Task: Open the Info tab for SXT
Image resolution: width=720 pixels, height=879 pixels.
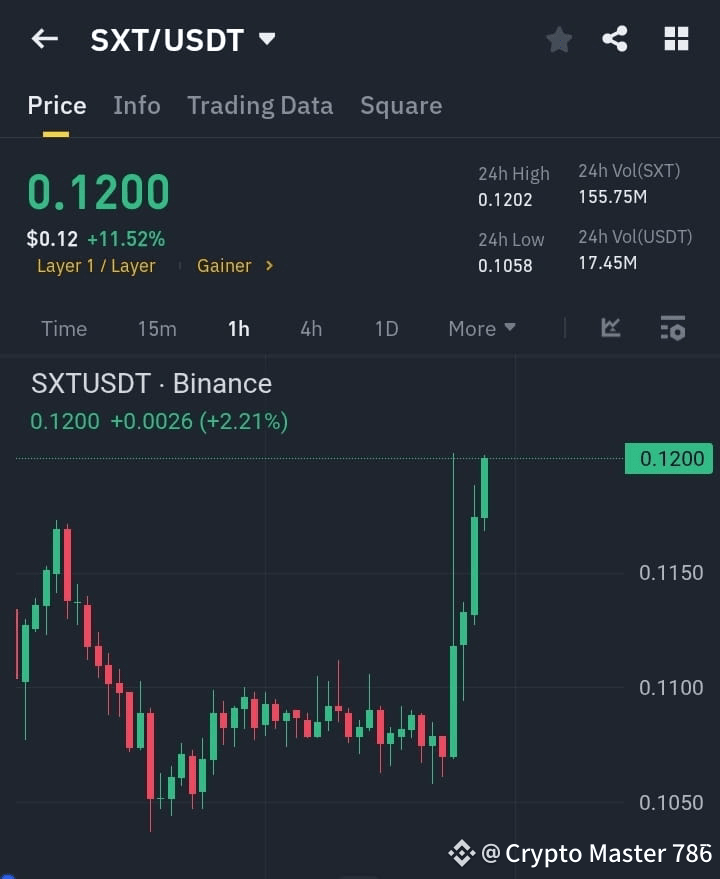Action: coord(136,105)
